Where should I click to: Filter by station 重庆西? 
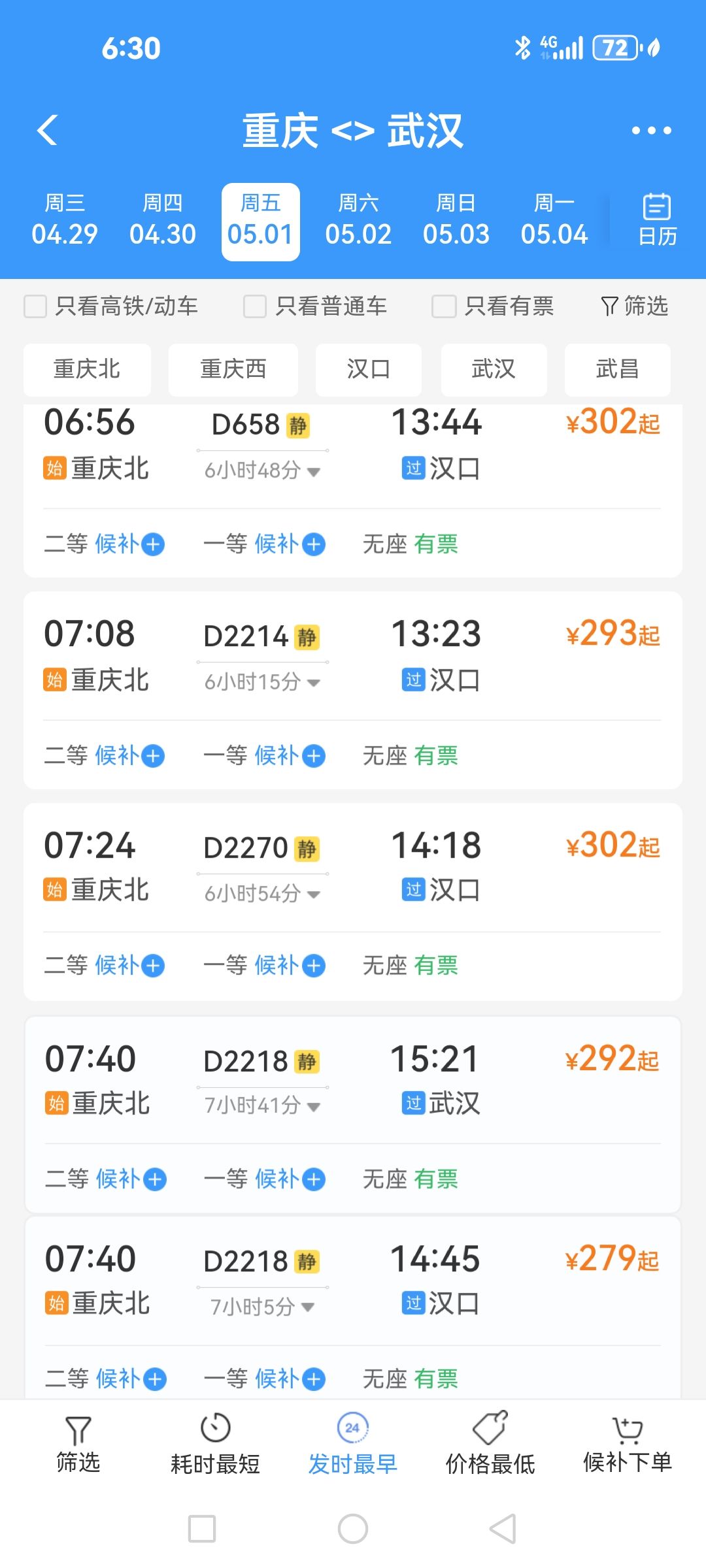233,370
